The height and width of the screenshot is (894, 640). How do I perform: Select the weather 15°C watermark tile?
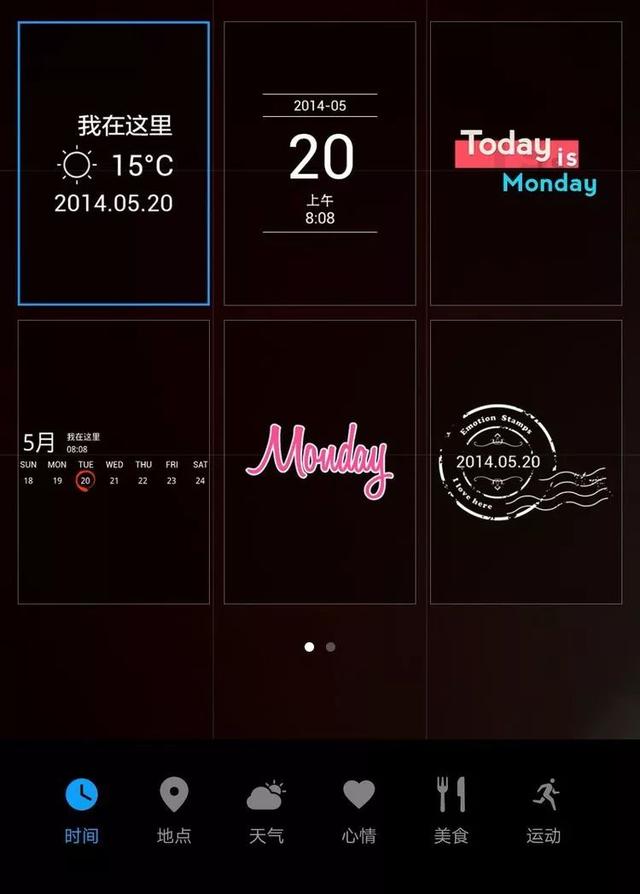pyautogui.click(x=114, y=164)
